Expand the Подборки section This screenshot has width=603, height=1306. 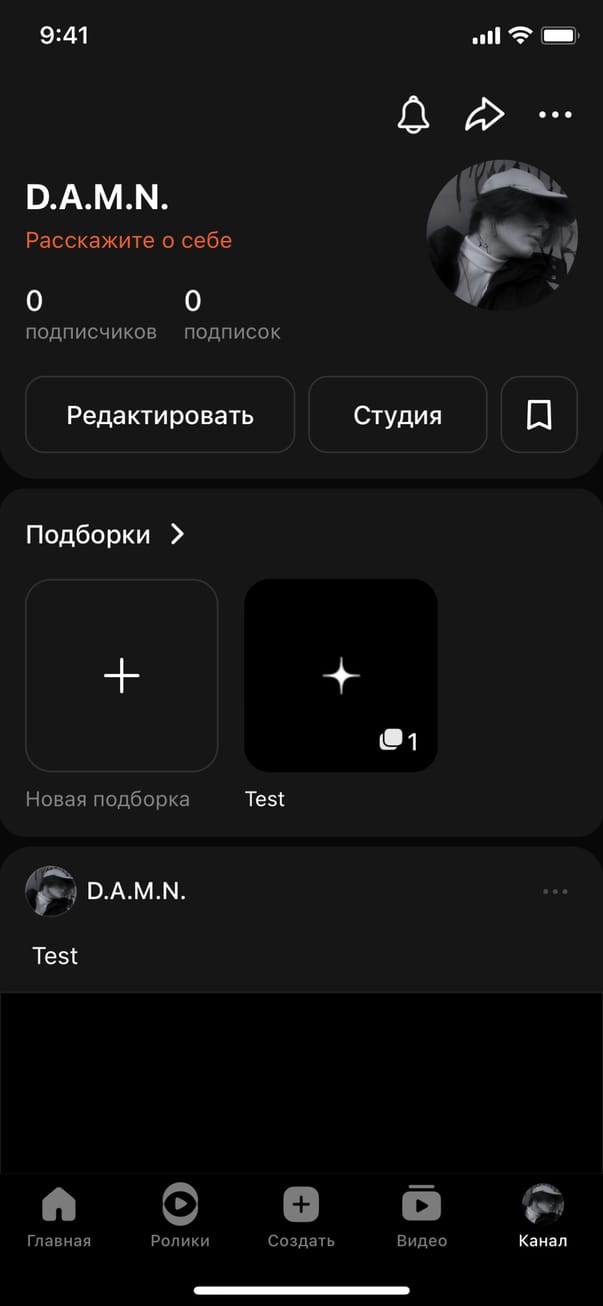point(105,534)
